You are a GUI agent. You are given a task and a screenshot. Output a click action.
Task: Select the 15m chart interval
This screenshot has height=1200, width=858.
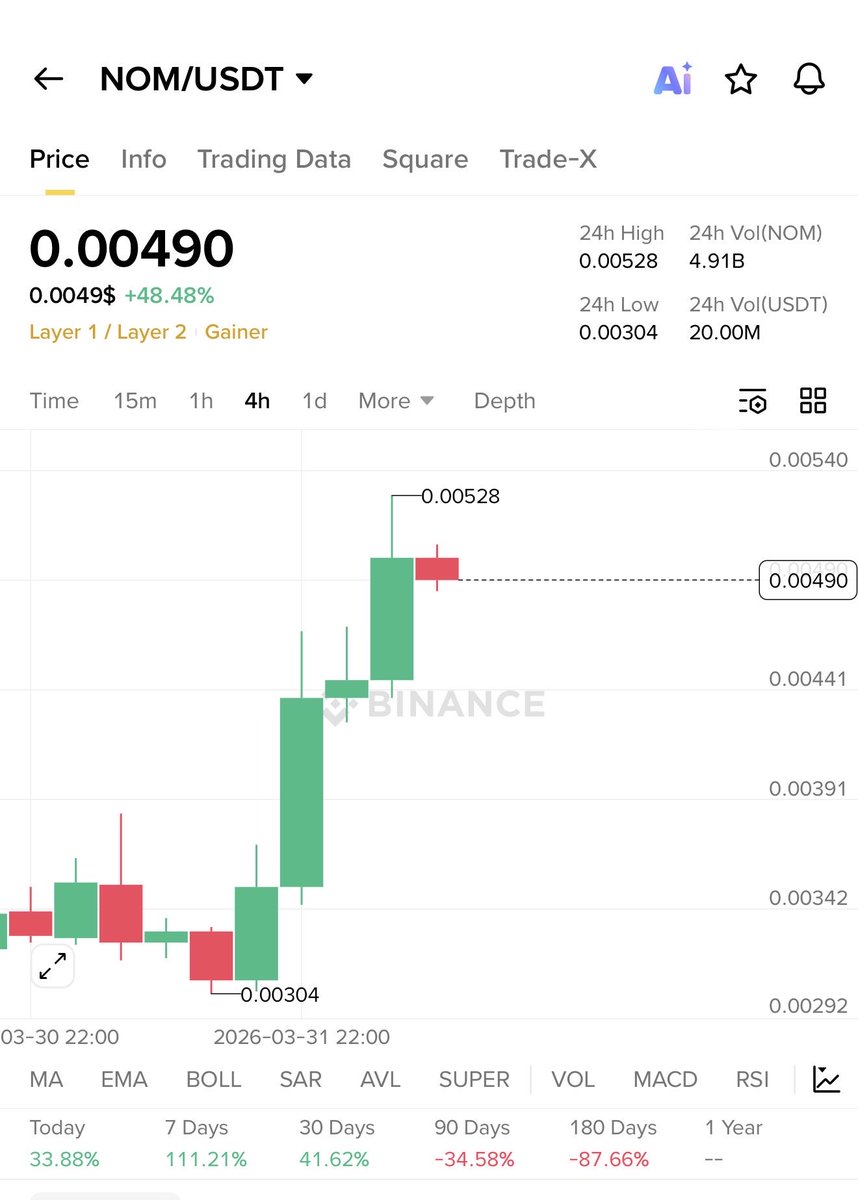tap(135, 401)
